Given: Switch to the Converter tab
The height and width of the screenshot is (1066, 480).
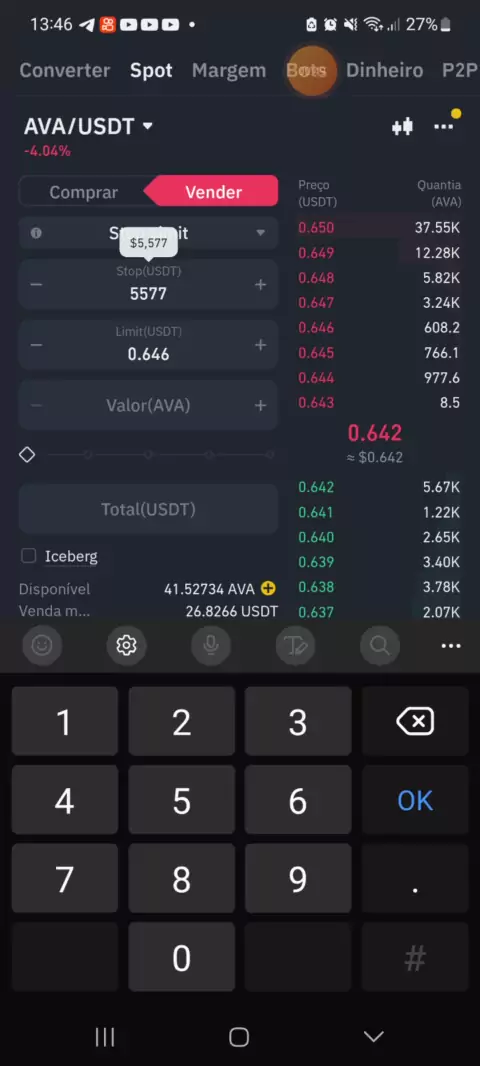Looking at the screenshot, I should [65, 71].
